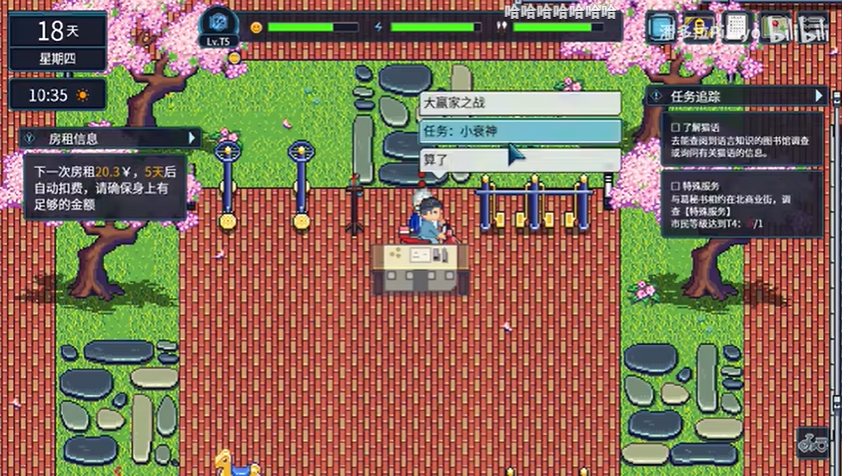Choose the 任务：小衰神 option
The image size is (842, 476).
point(519,131)
